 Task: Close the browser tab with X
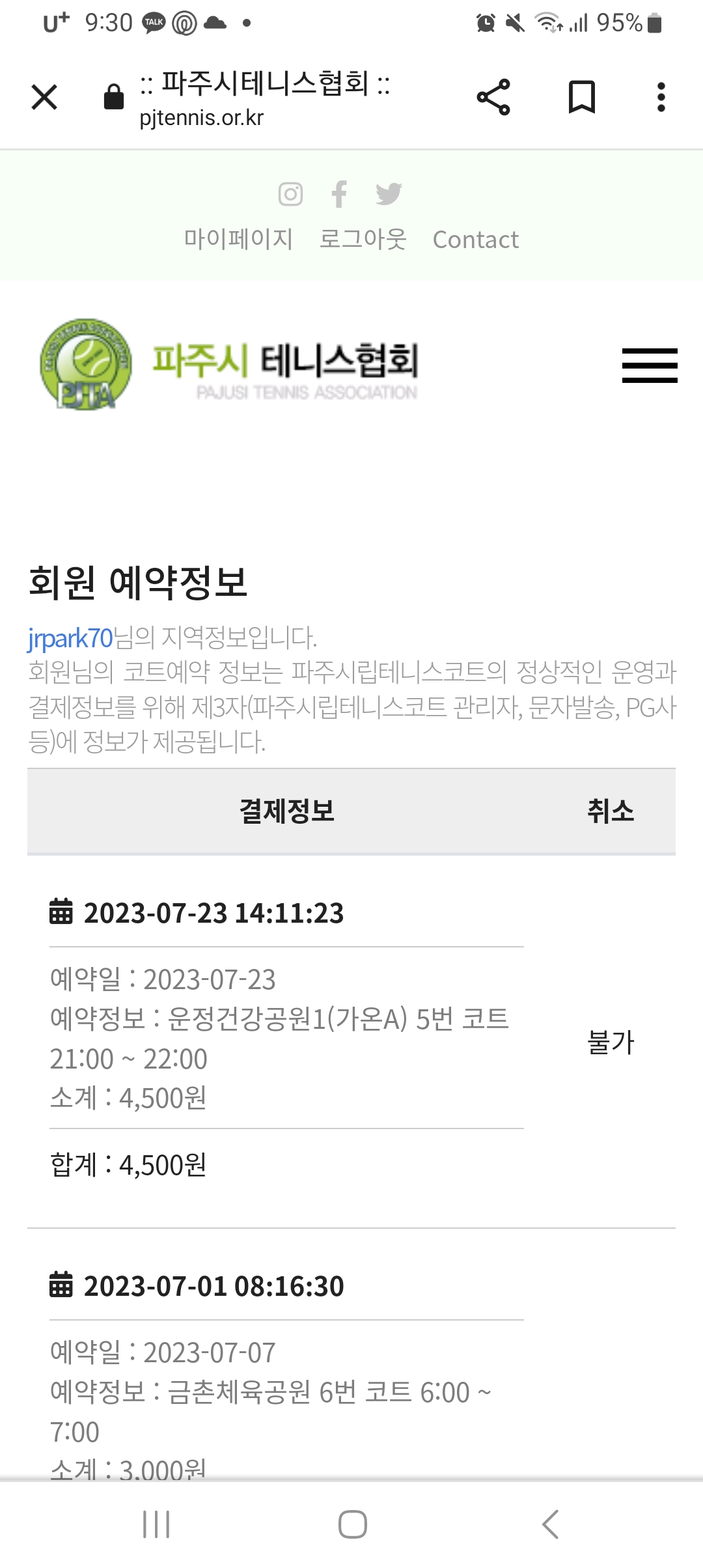pos(44,98)
